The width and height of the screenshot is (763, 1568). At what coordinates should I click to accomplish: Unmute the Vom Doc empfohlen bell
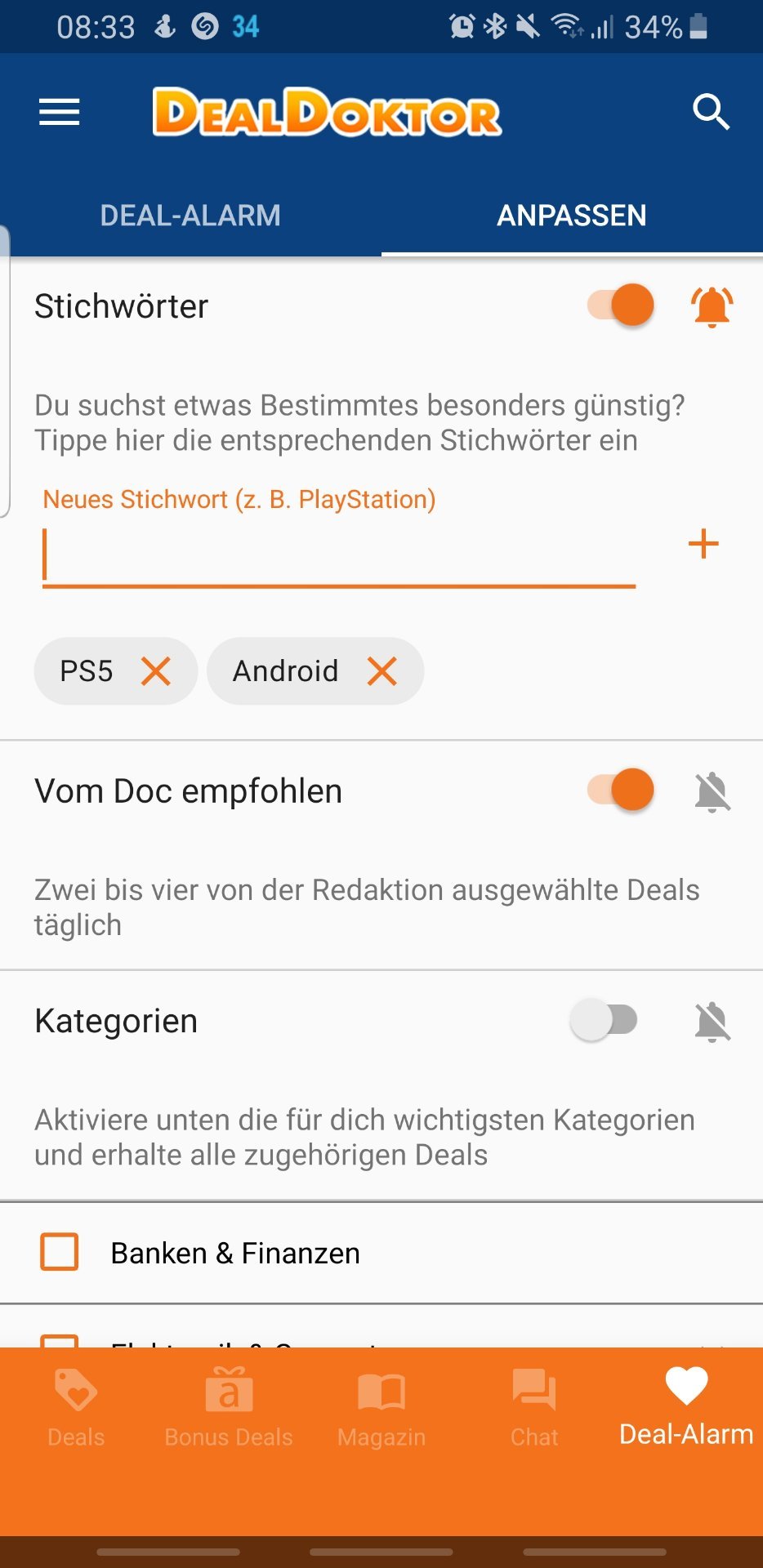tap(712, 791)
